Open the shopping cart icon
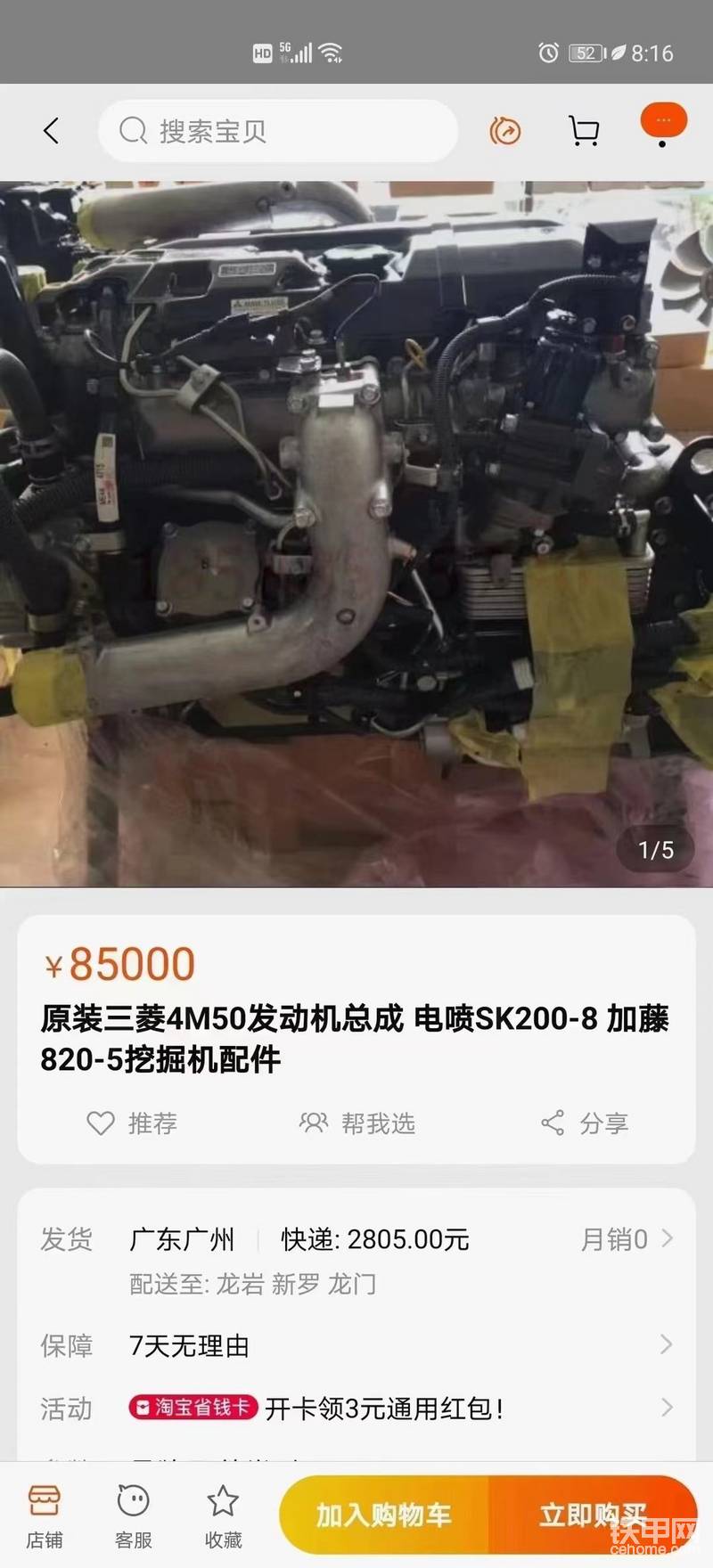Viewport: 713px width, 1568px height. point(584,131)
